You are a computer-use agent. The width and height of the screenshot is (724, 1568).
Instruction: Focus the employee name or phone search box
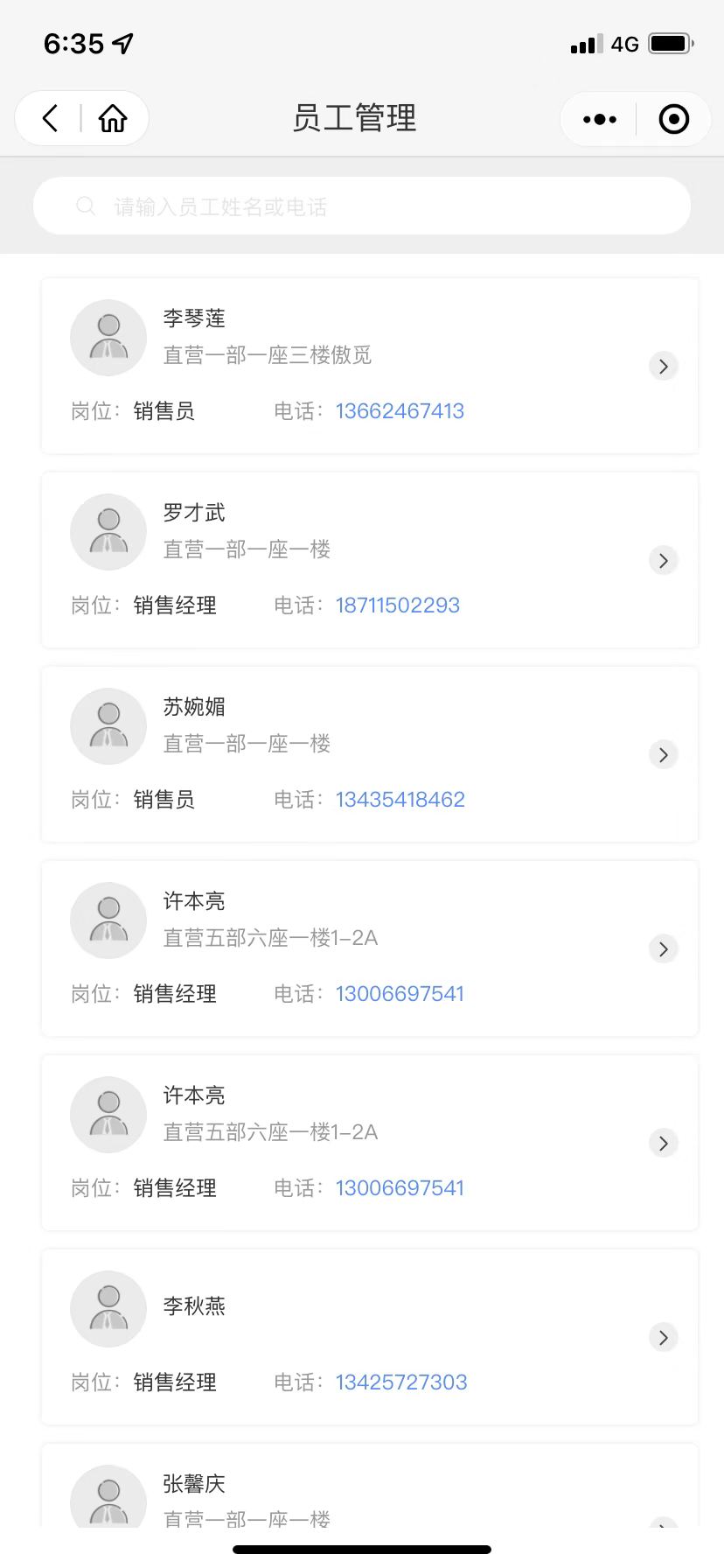pyautogui.click(x=362, y=206)
